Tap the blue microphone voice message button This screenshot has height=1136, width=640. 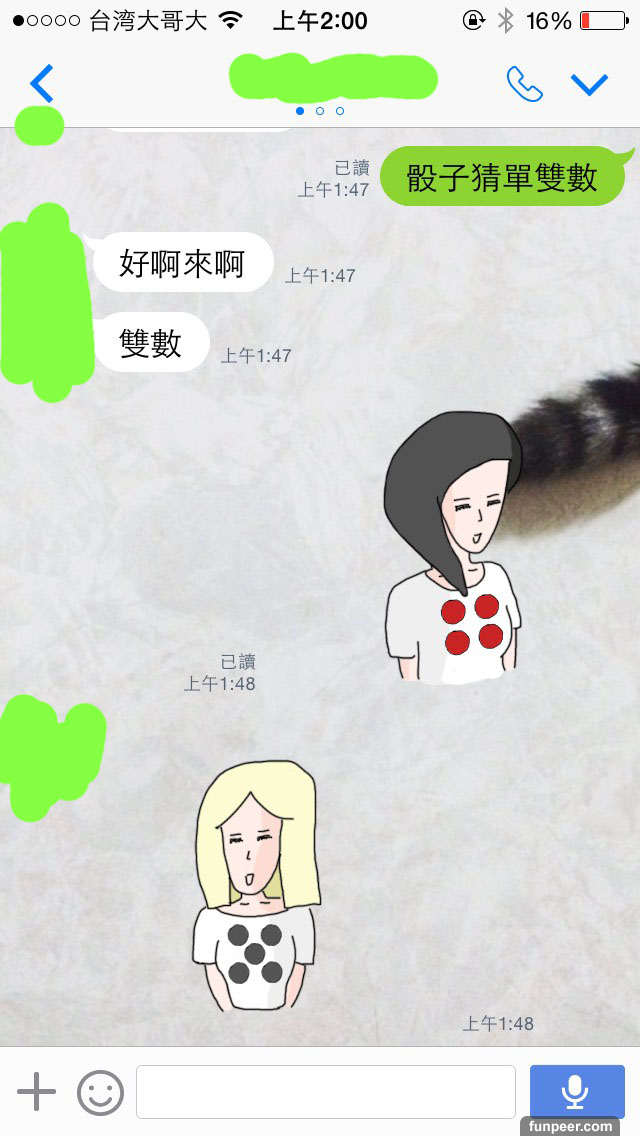576,1090
